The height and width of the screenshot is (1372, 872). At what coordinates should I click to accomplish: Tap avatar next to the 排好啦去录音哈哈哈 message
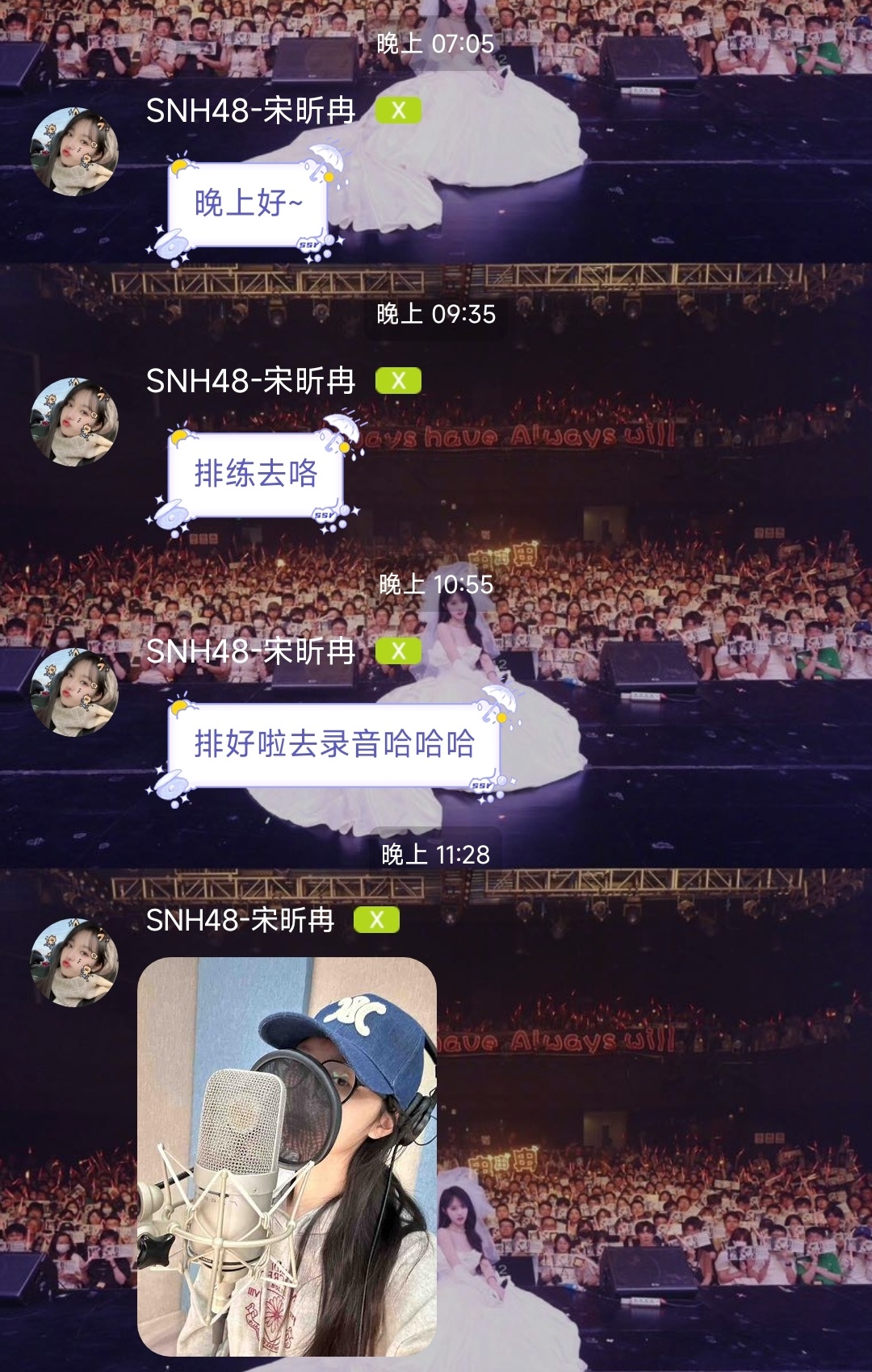click(74, 692)
